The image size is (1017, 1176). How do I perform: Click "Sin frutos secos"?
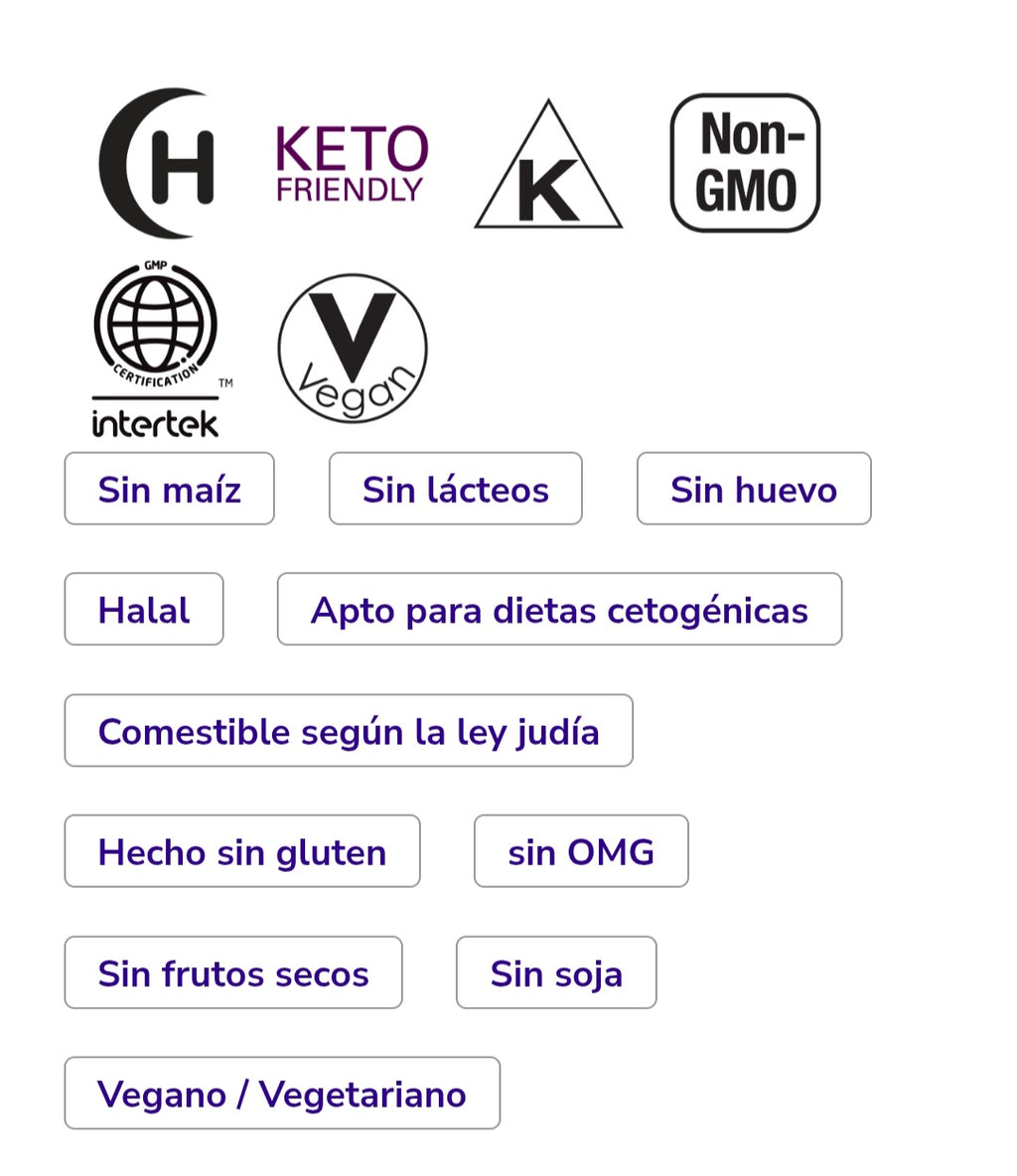click(x=233, y=973)
